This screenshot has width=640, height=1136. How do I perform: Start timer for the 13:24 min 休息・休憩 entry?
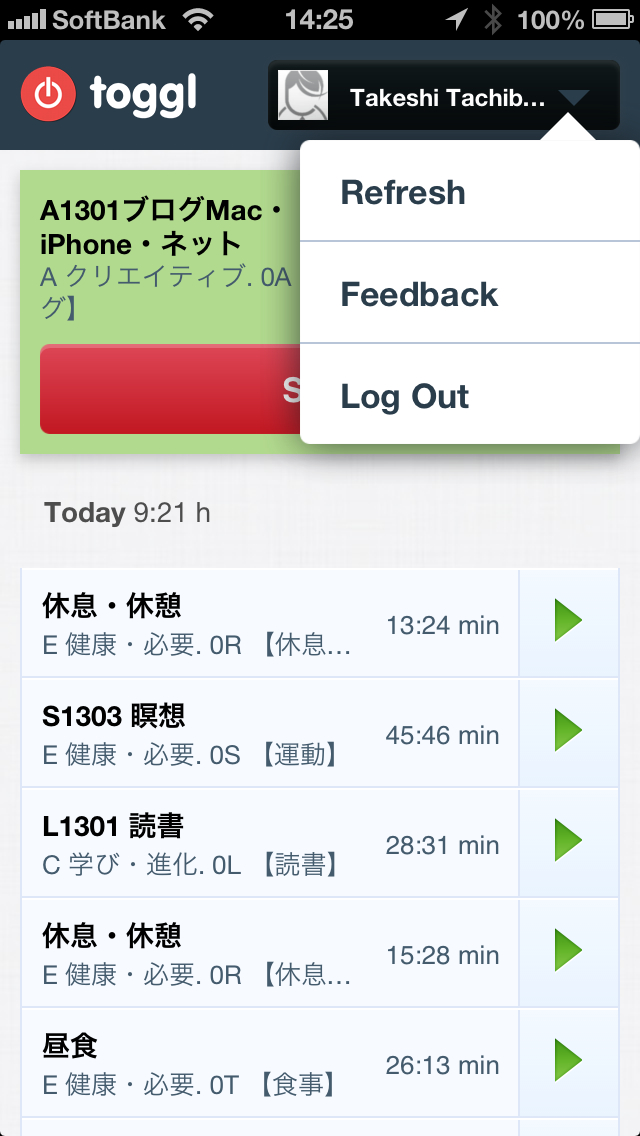[x=568, y=622]
